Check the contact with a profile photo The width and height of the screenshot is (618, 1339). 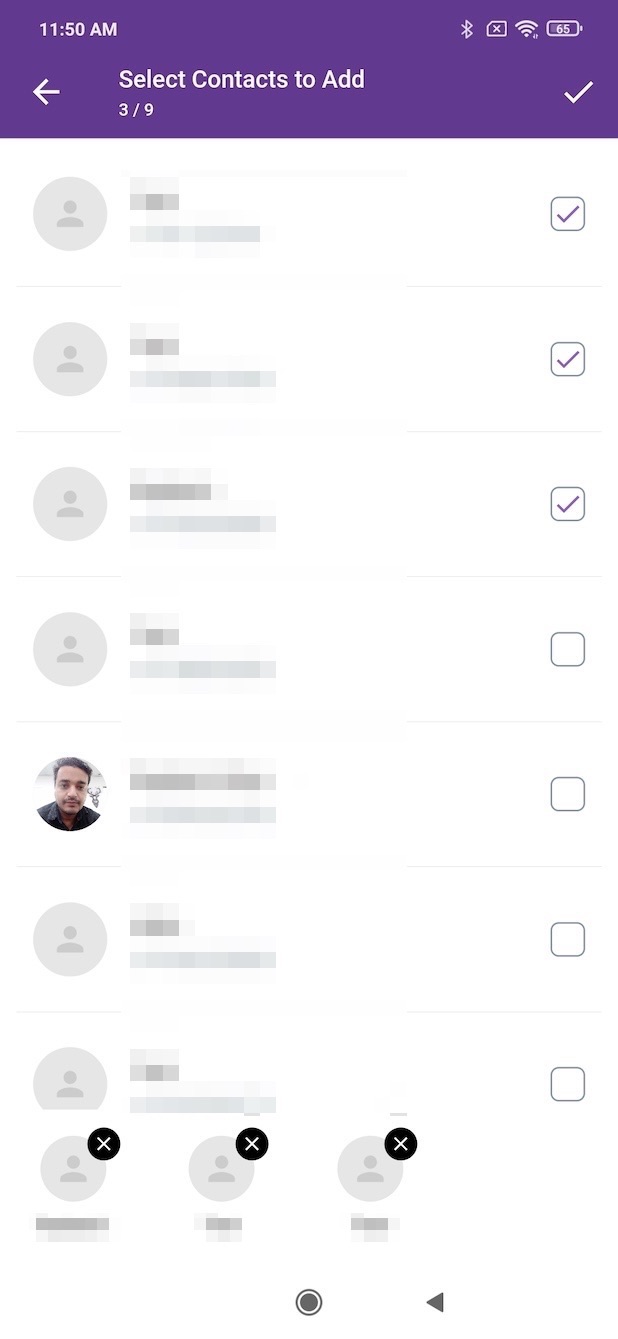coord(567,794)
